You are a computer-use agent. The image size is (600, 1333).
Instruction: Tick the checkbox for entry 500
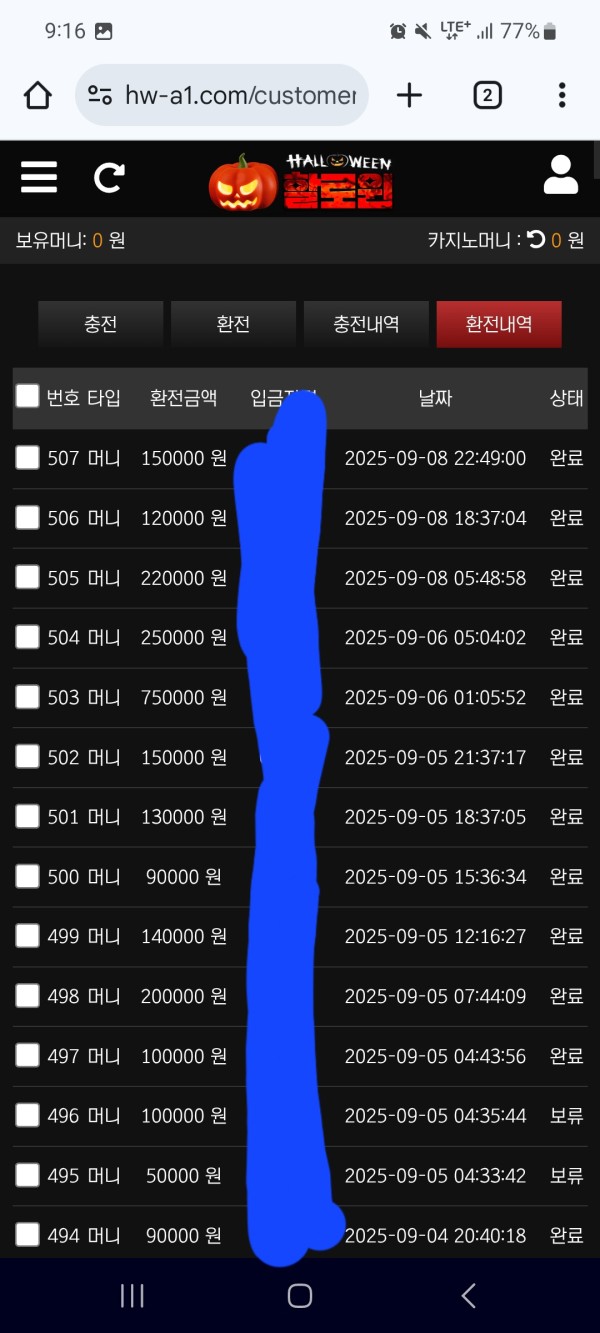28,876
